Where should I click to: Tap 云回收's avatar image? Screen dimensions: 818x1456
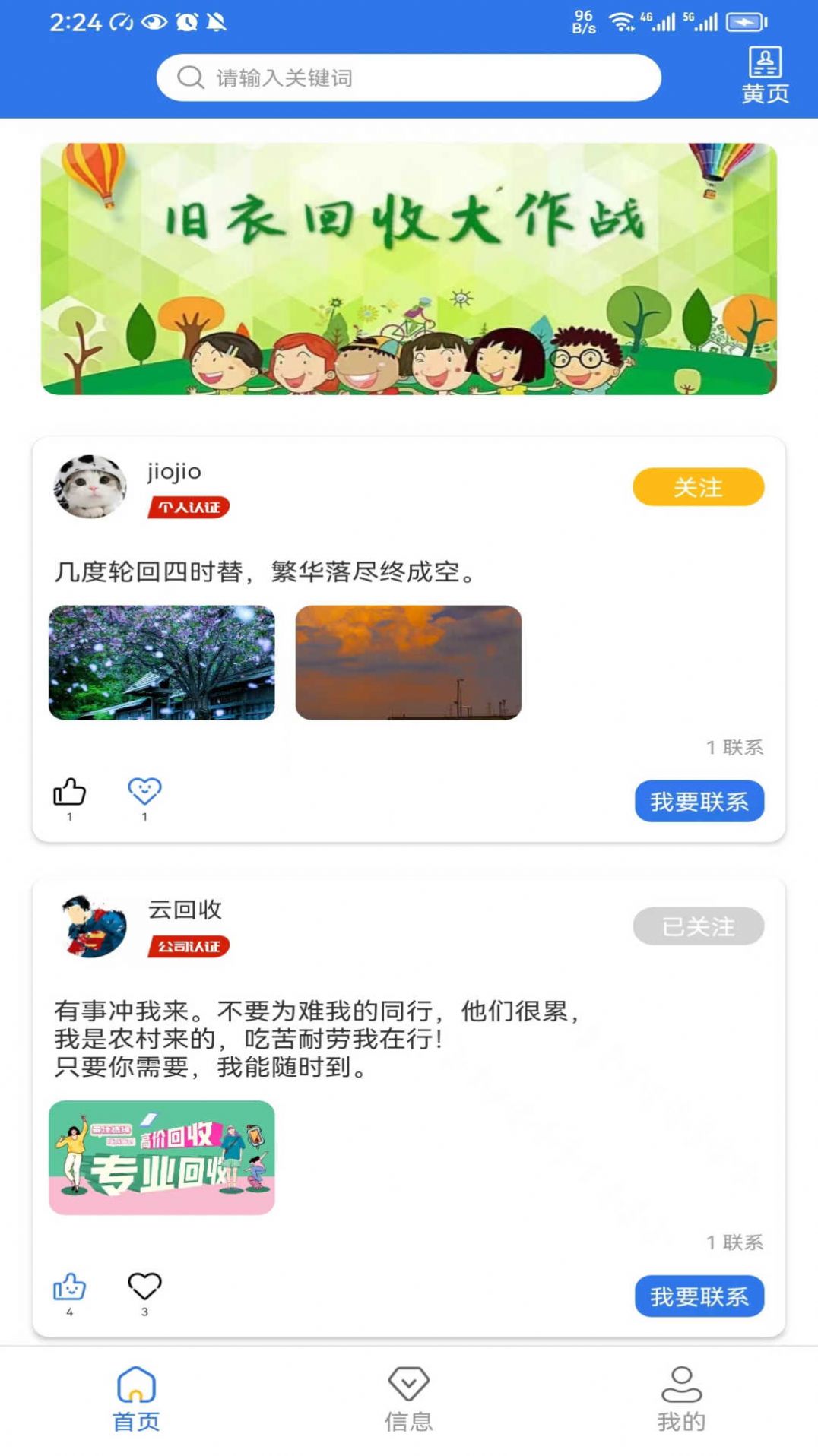[92, 926]
